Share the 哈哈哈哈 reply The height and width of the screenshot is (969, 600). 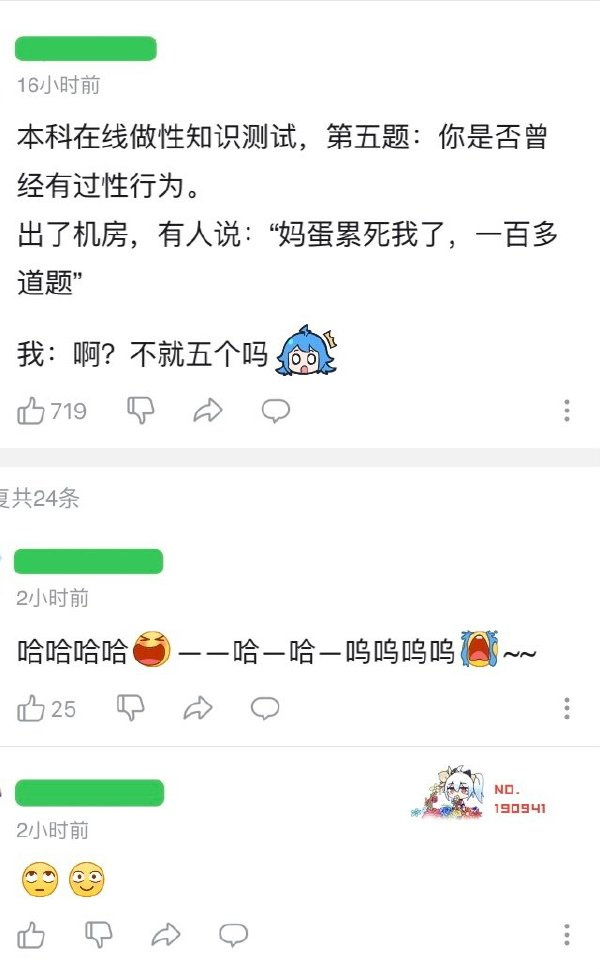click(x=198, y=708)
